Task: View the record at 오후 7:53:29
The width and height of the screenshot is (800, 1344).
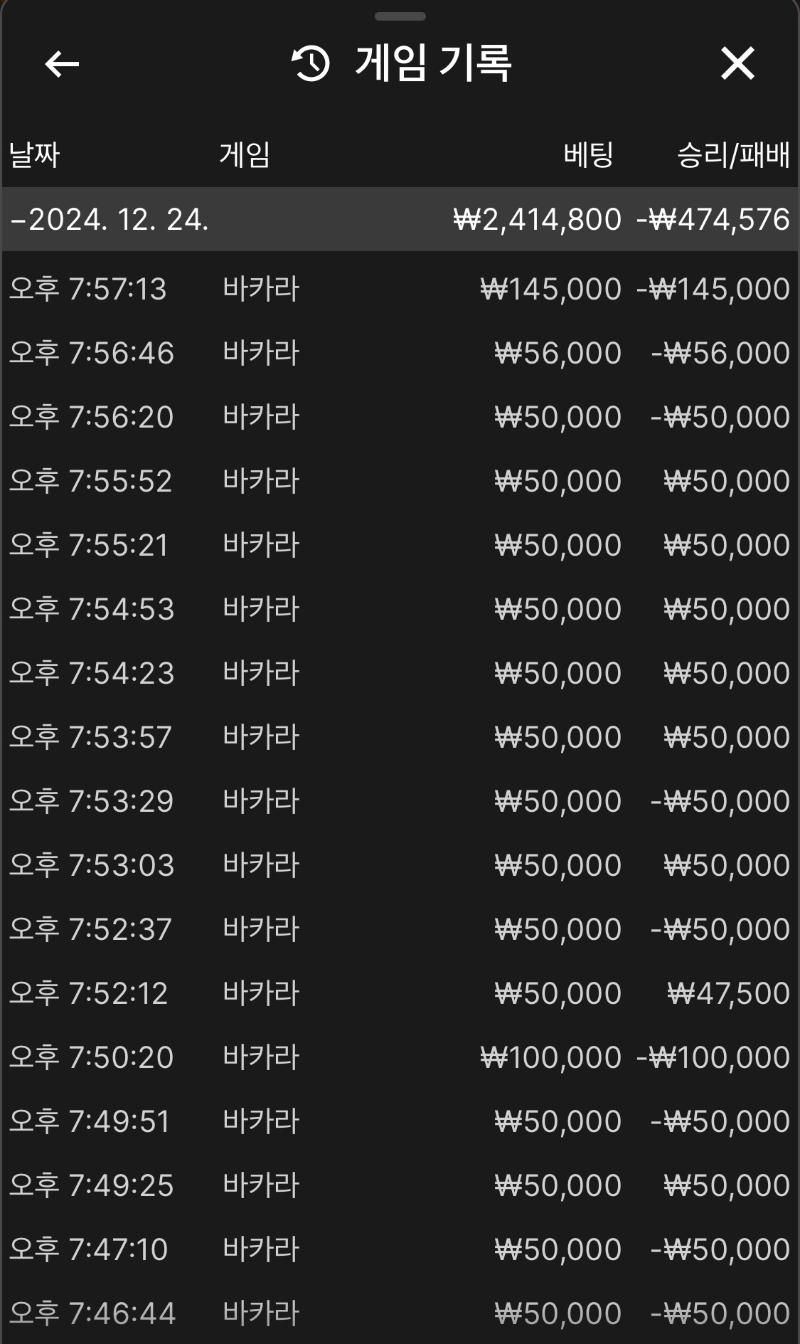Action: 400,801
